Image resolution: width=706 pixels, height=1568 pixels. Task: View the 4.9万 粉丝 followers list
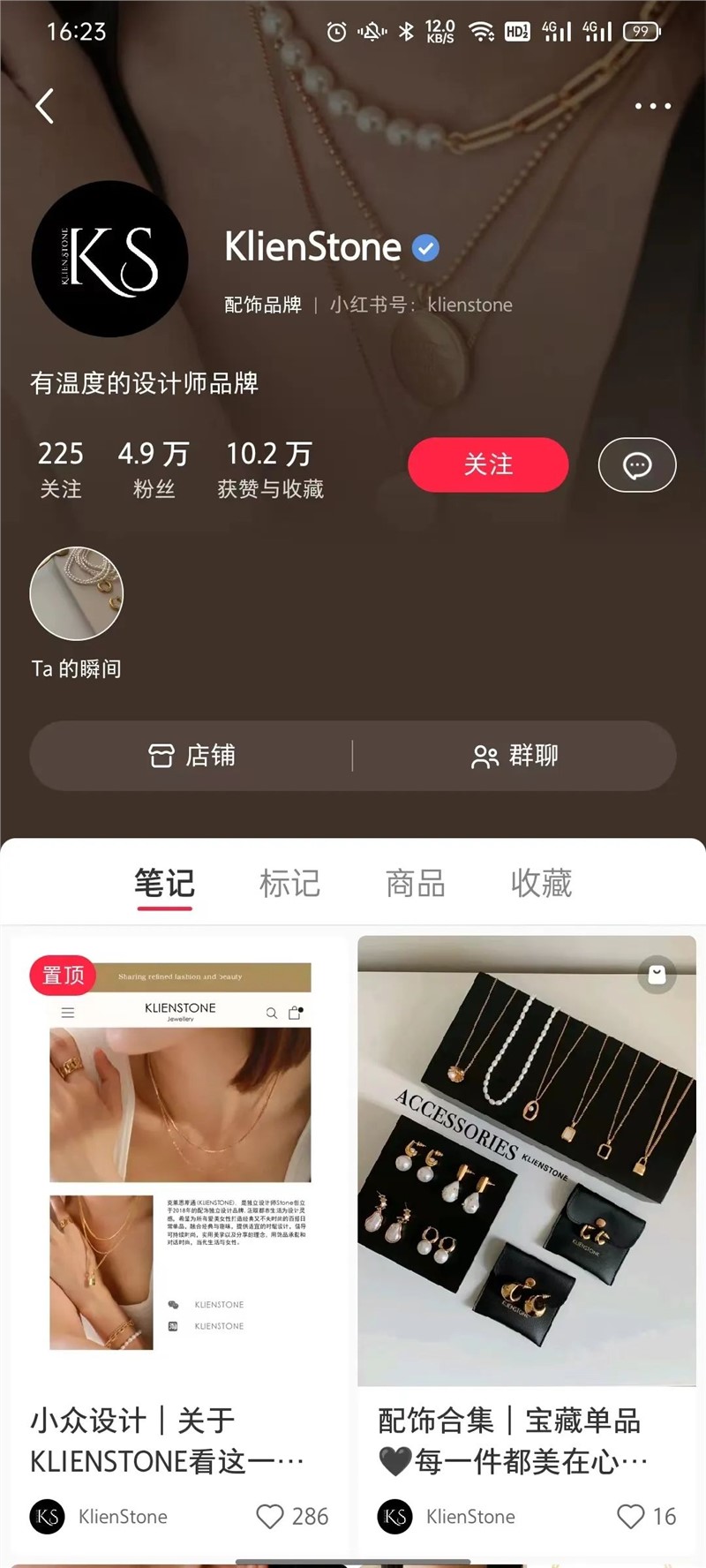(x=154, y=470)
